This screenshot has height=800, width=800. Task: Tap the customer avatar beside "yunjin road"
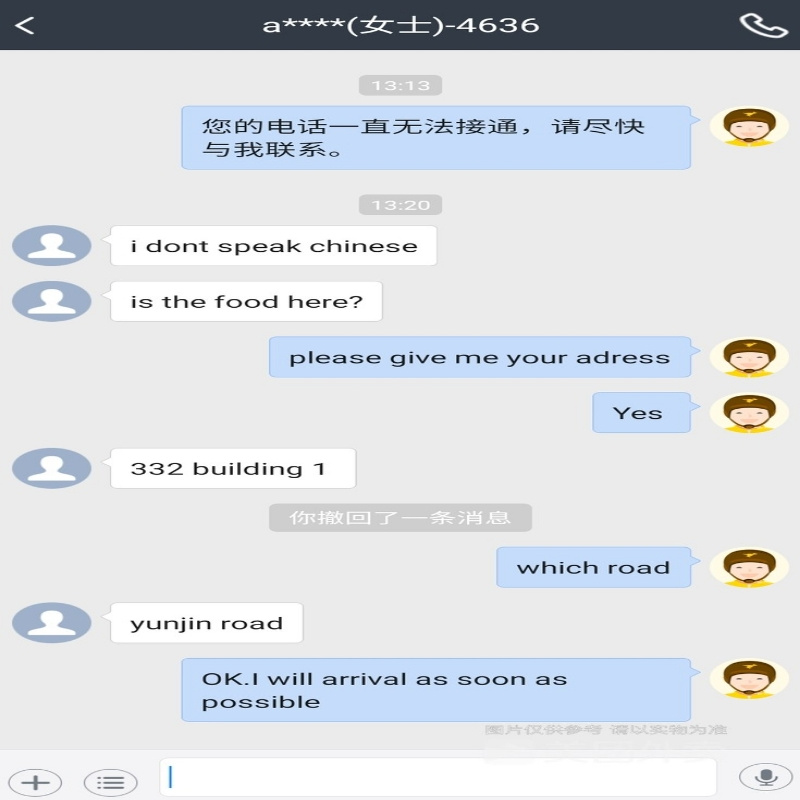(51, 623)
